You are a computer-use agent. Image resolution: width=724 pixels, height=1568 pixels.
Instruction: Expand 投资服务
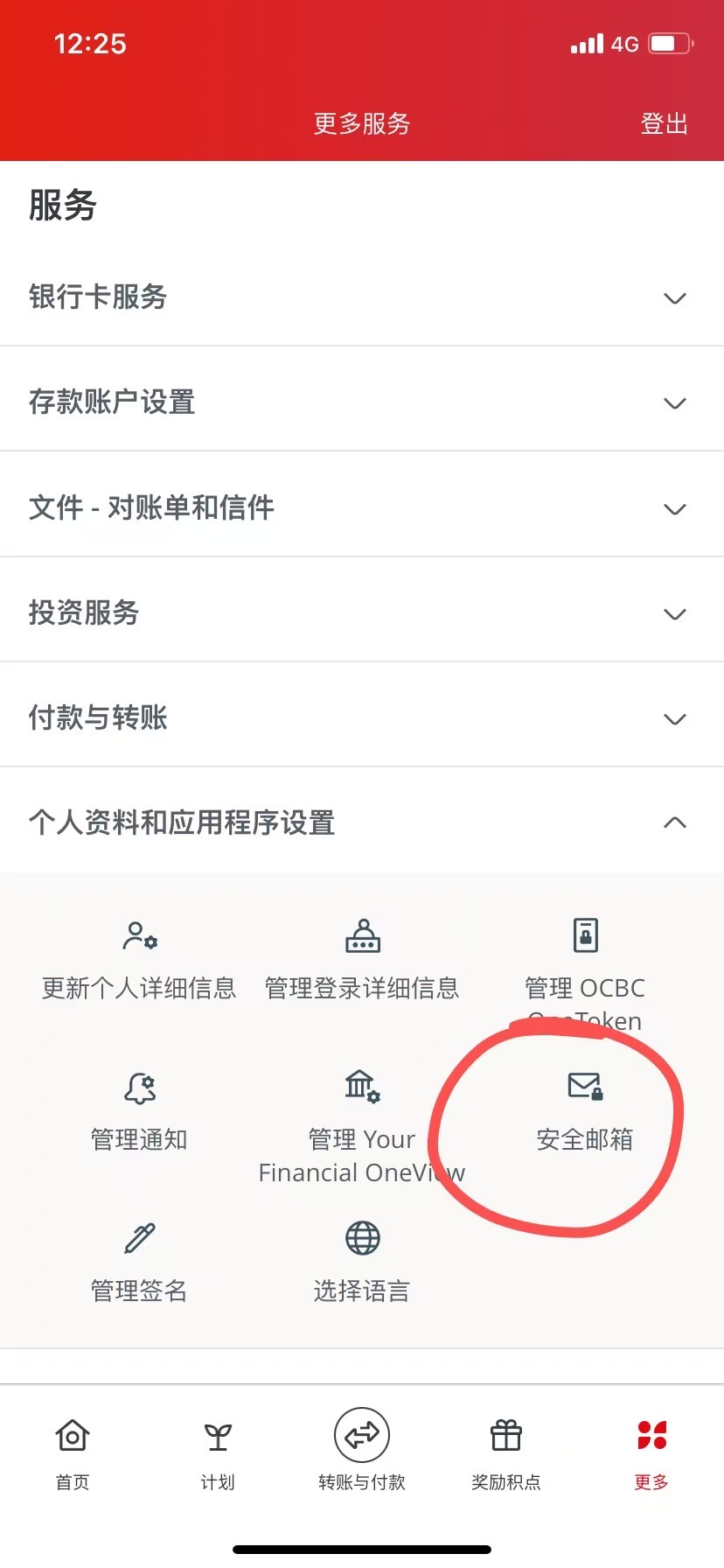pyautogui.click(x=362, y=612)
